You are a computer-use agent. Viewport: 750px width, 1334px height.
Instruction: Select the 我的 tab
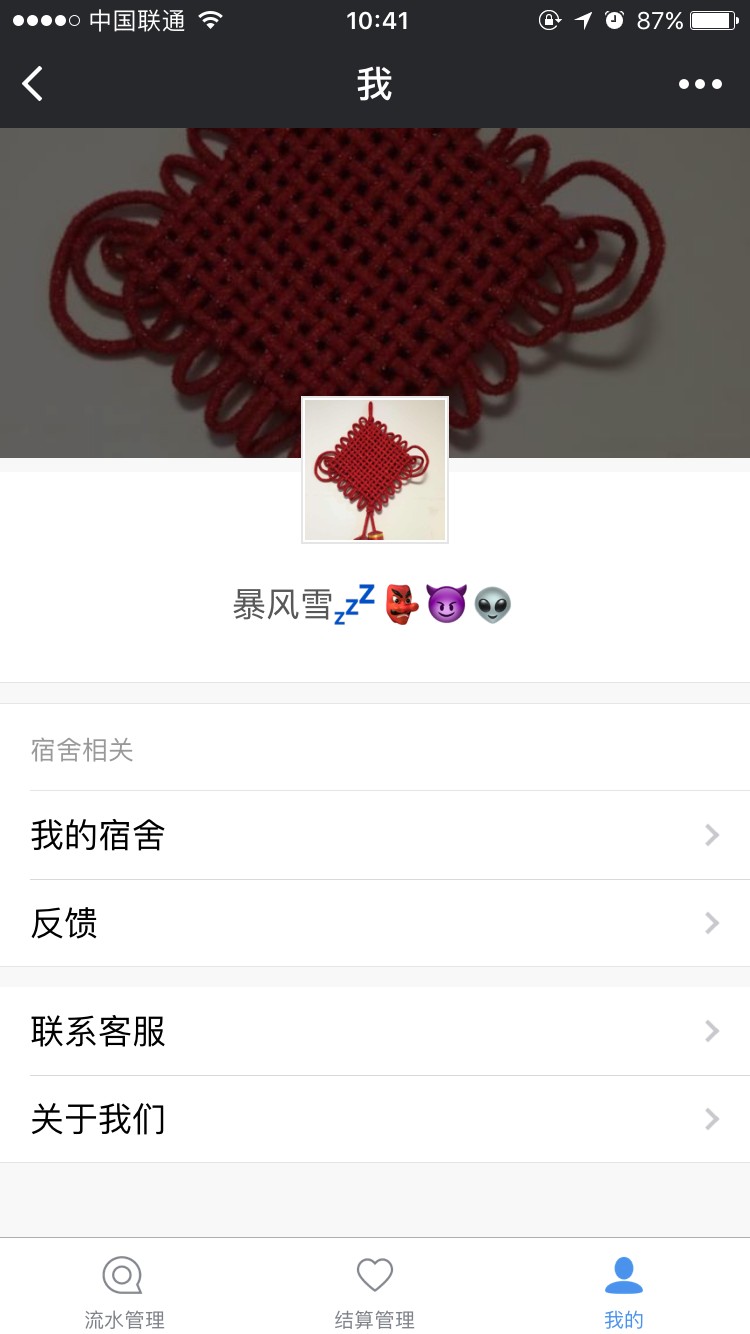tap(624, 1291)
